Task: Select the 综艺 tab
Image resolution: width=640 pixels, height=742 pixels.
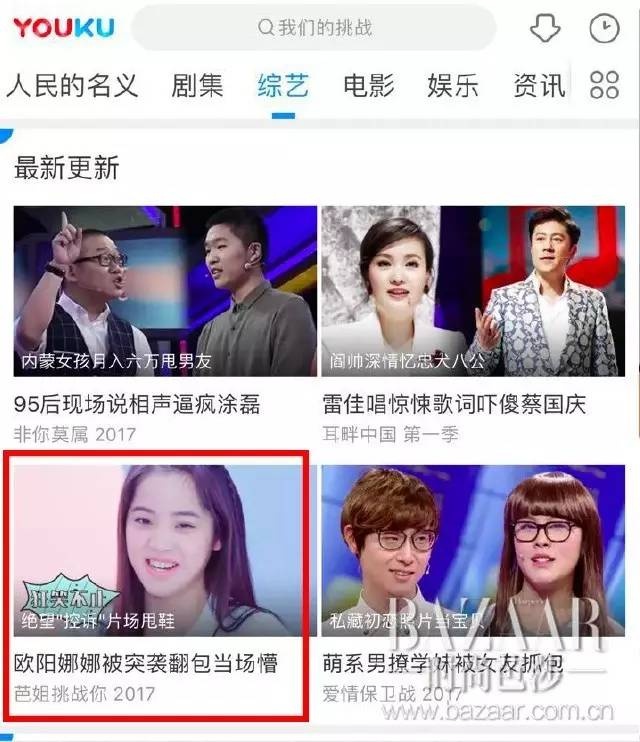Action: [283, 85]
